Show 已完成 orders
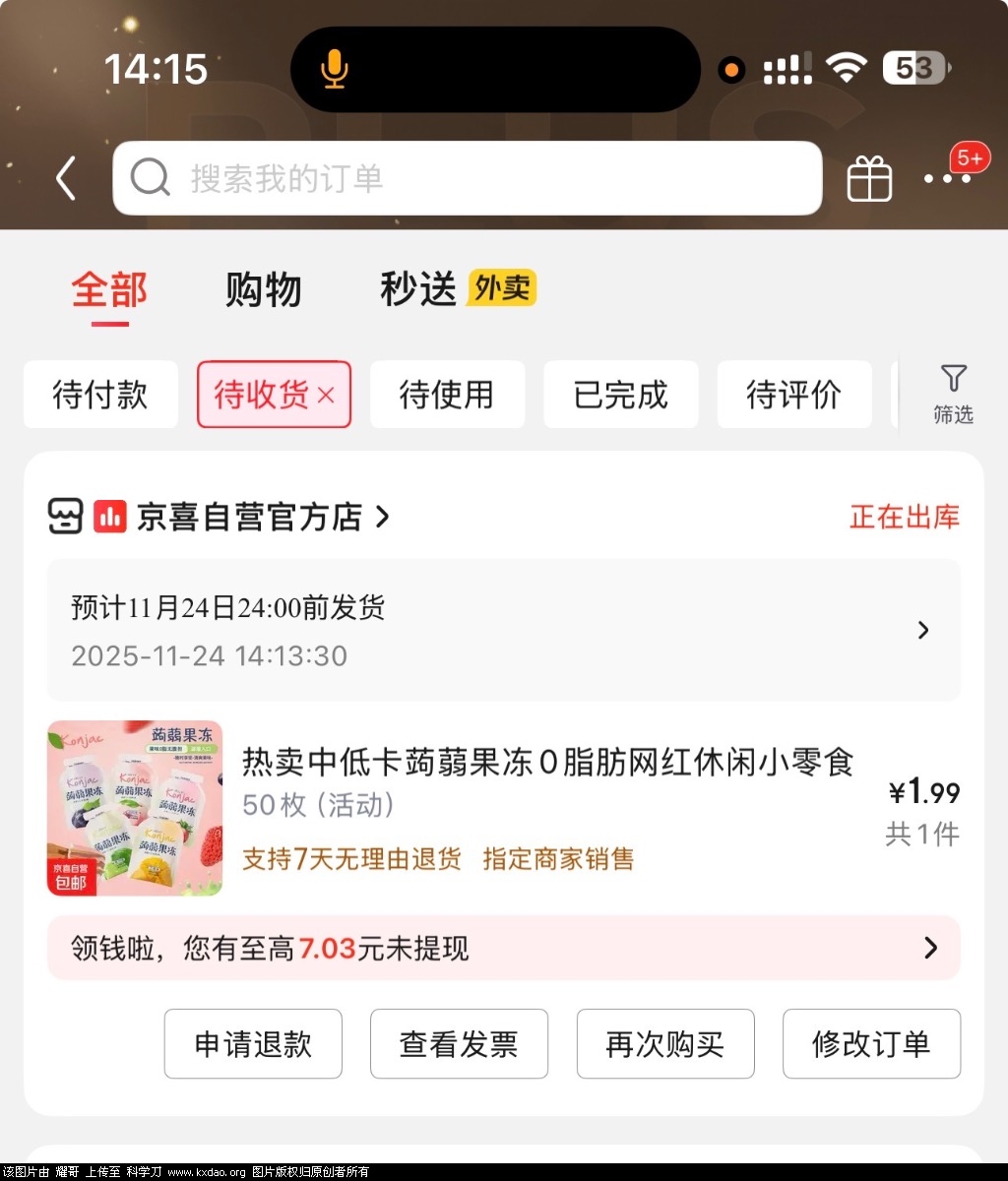Image resolution: width=1008 pixels, height=1181 pixels. tap(620, 395)
